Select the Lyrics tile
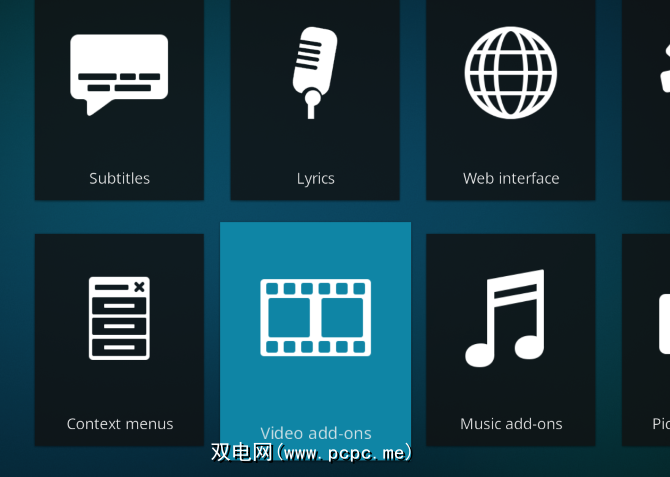The image size is (670, 477). (x=315, y=100)
